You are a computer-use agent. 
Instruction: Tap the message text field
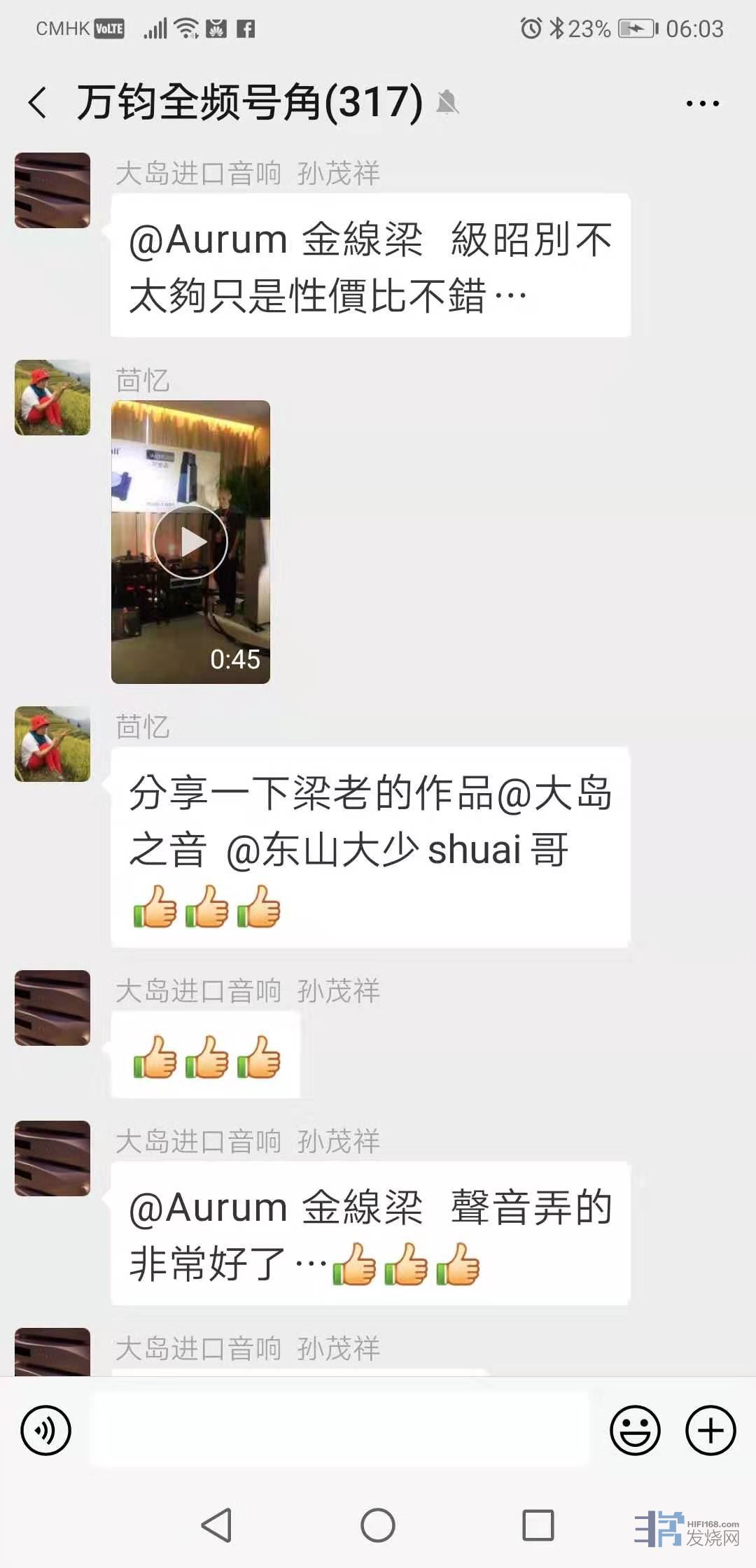point(339,1430)
